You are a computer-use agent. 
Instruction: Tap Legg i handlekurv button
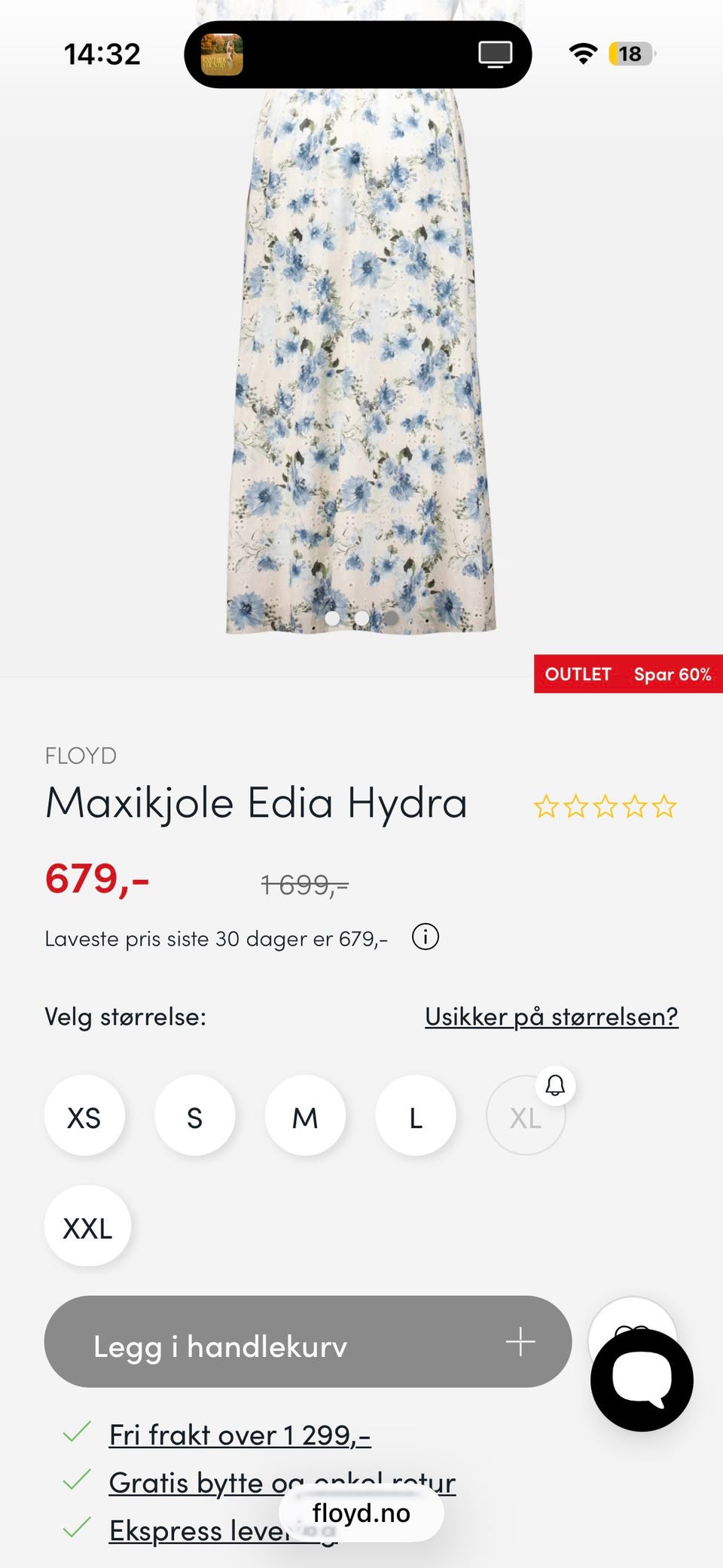click(x=308, y=1342)
